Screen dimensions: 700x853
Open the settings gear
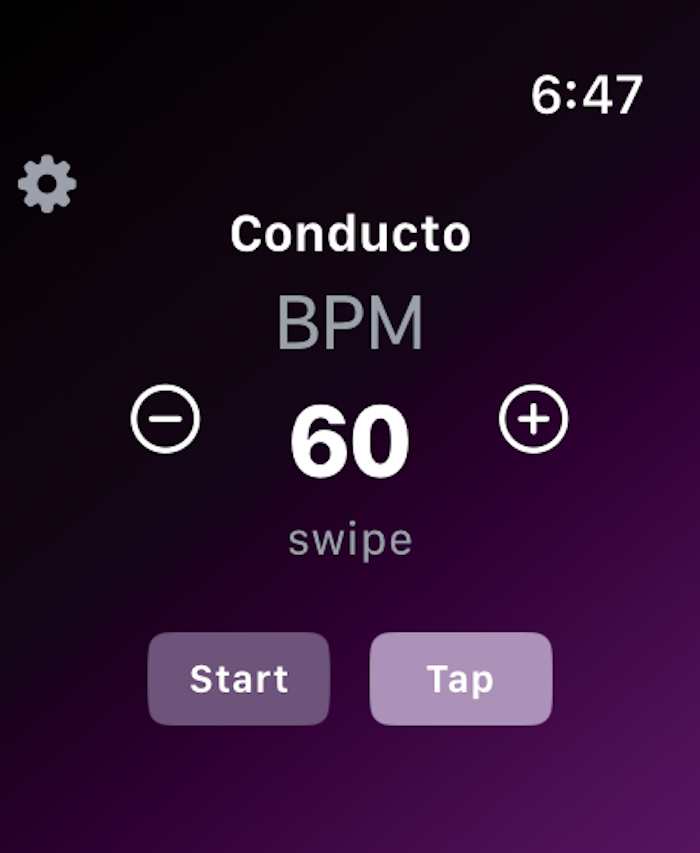click(x=47, y=184)
